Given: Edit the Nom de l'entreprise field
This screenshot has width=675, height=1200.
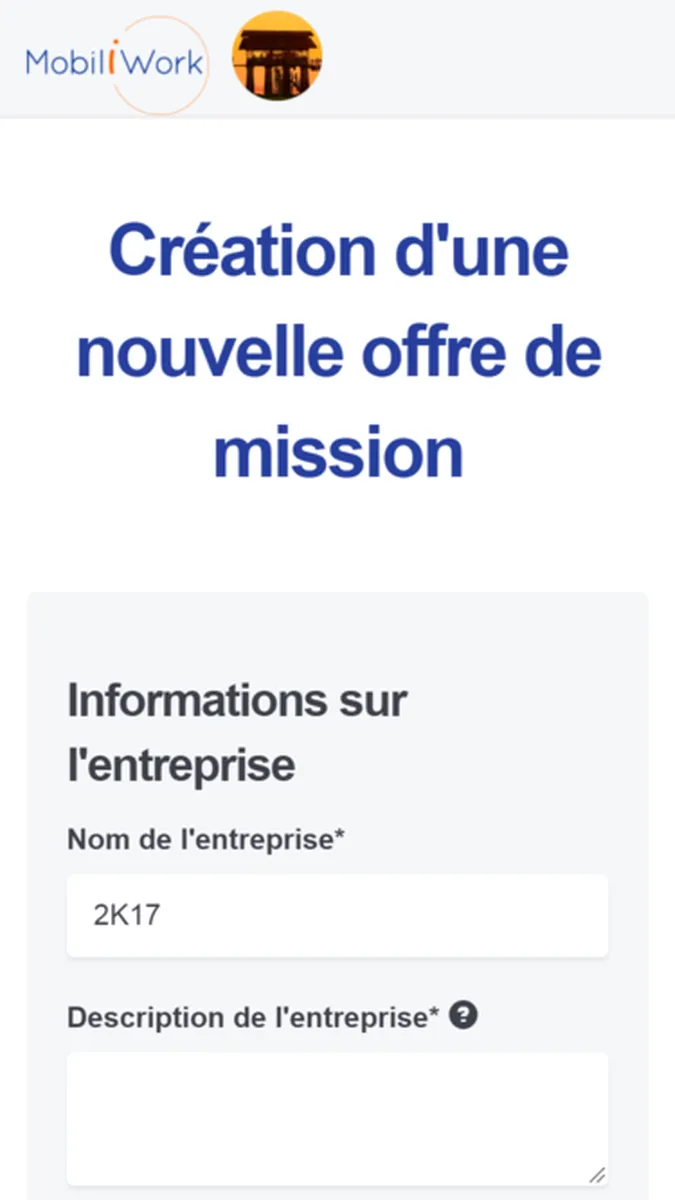Looking at the screenshot, I should (x=337, y=915).
